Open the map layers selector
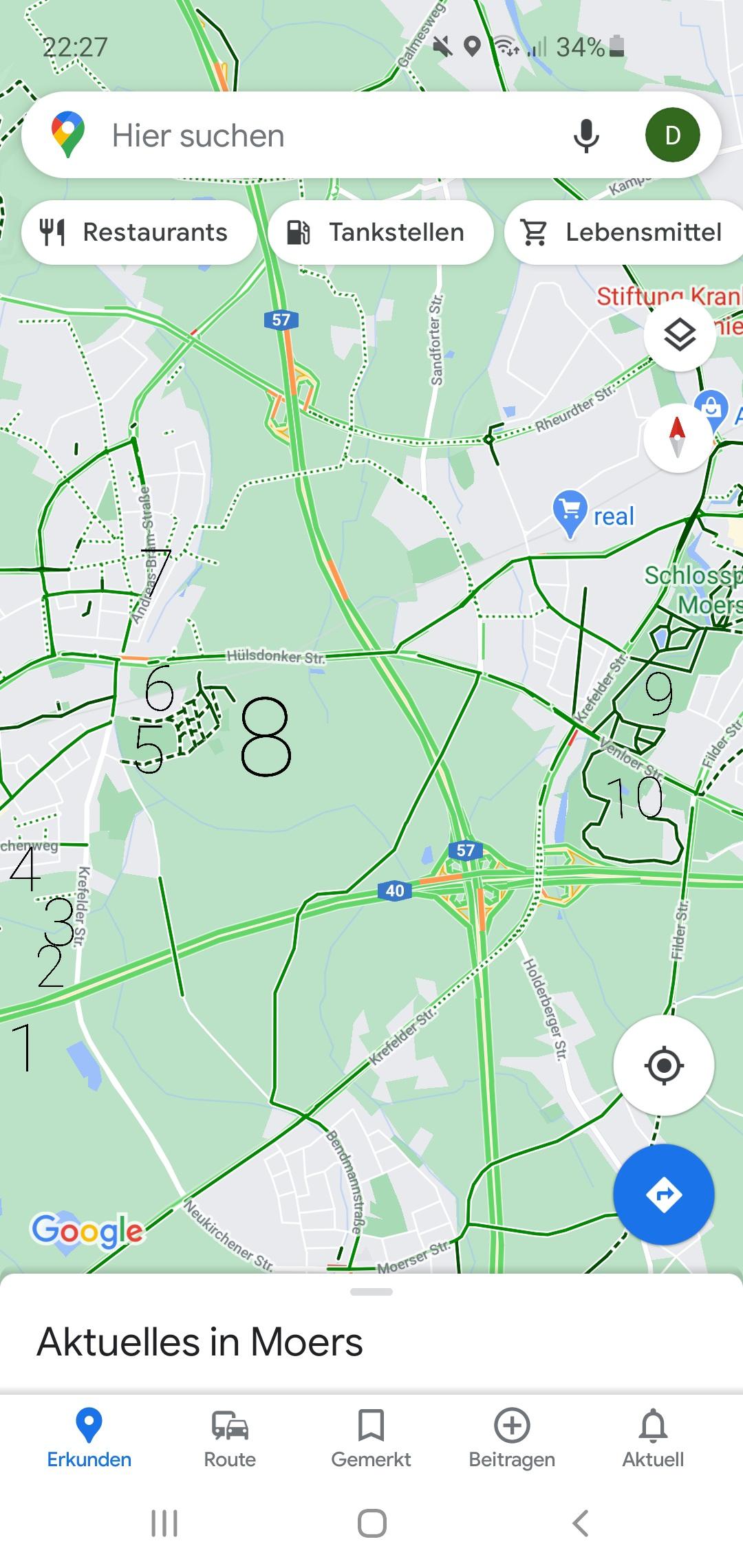 pyautogui.click(x=680, y=336)
